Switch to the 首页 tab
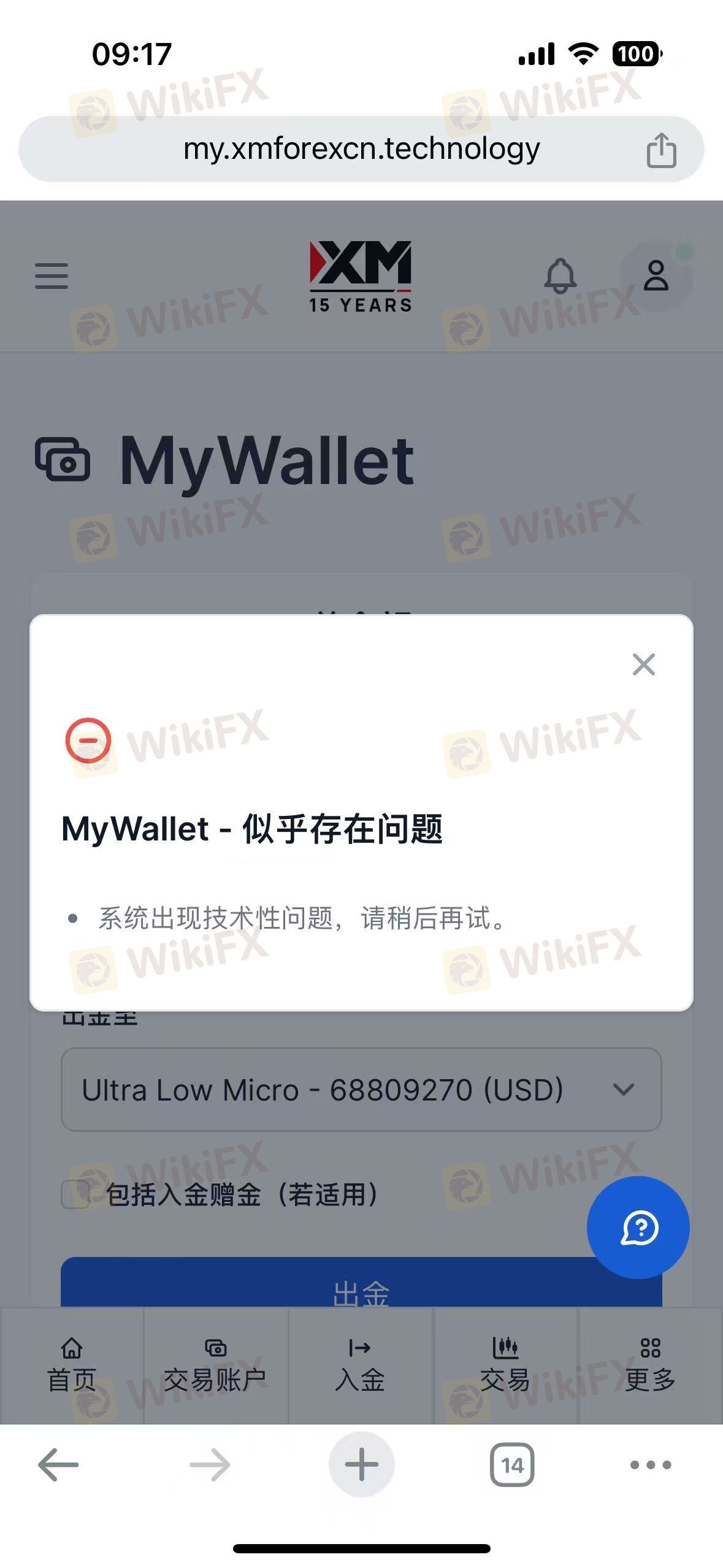The height and width of the screenshot is (1568, 723). [x=72, y=1366]
